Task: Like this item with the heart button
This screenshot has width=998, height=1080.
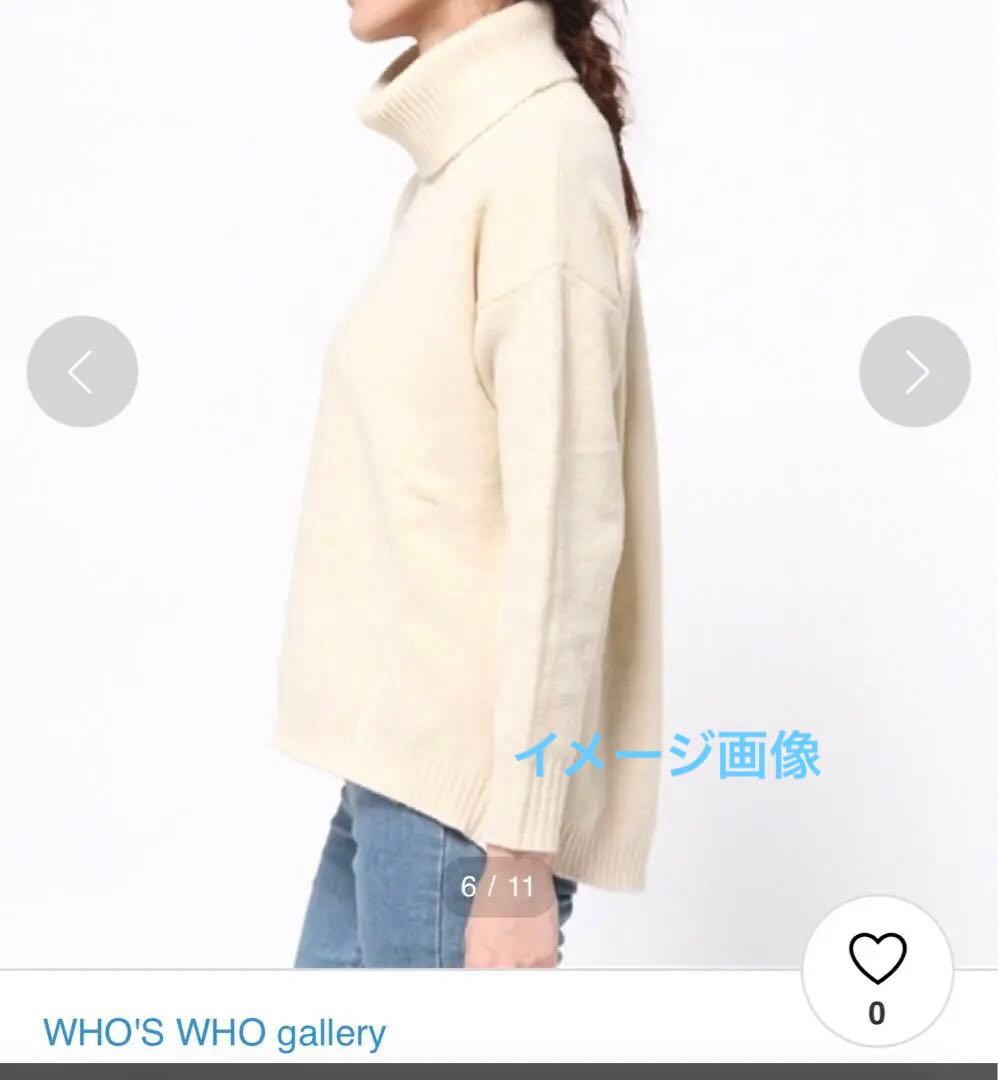Action: click(x=877, y=971)
